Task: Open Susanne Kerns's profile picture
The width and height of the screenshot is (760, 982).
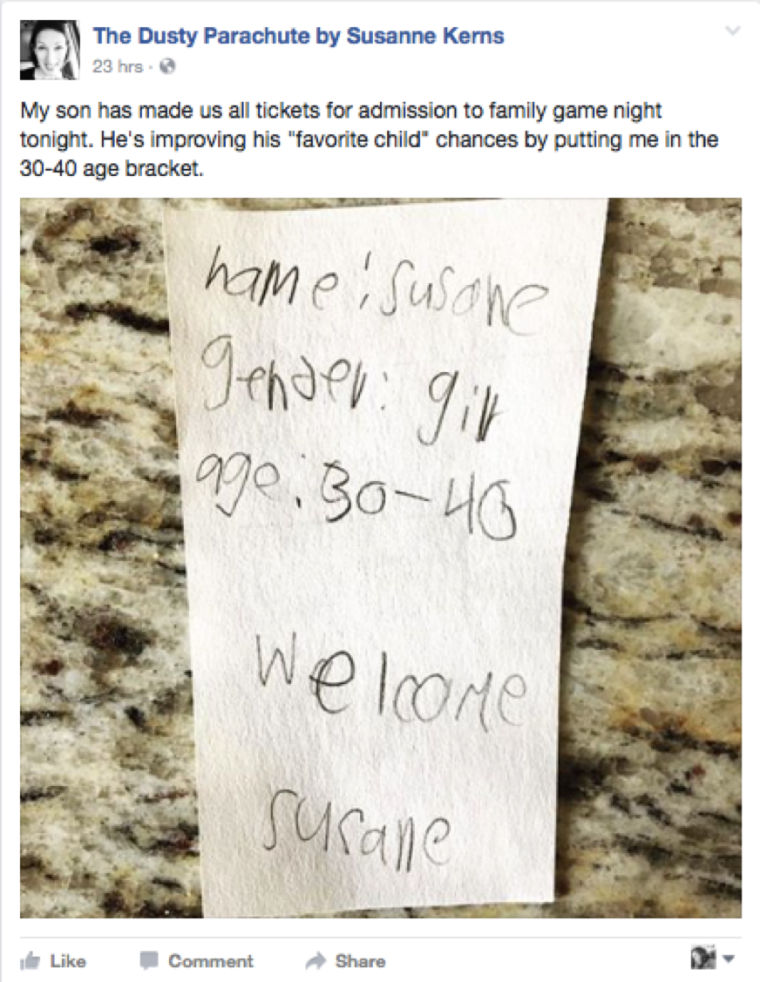Action: (x=49, y=50)
